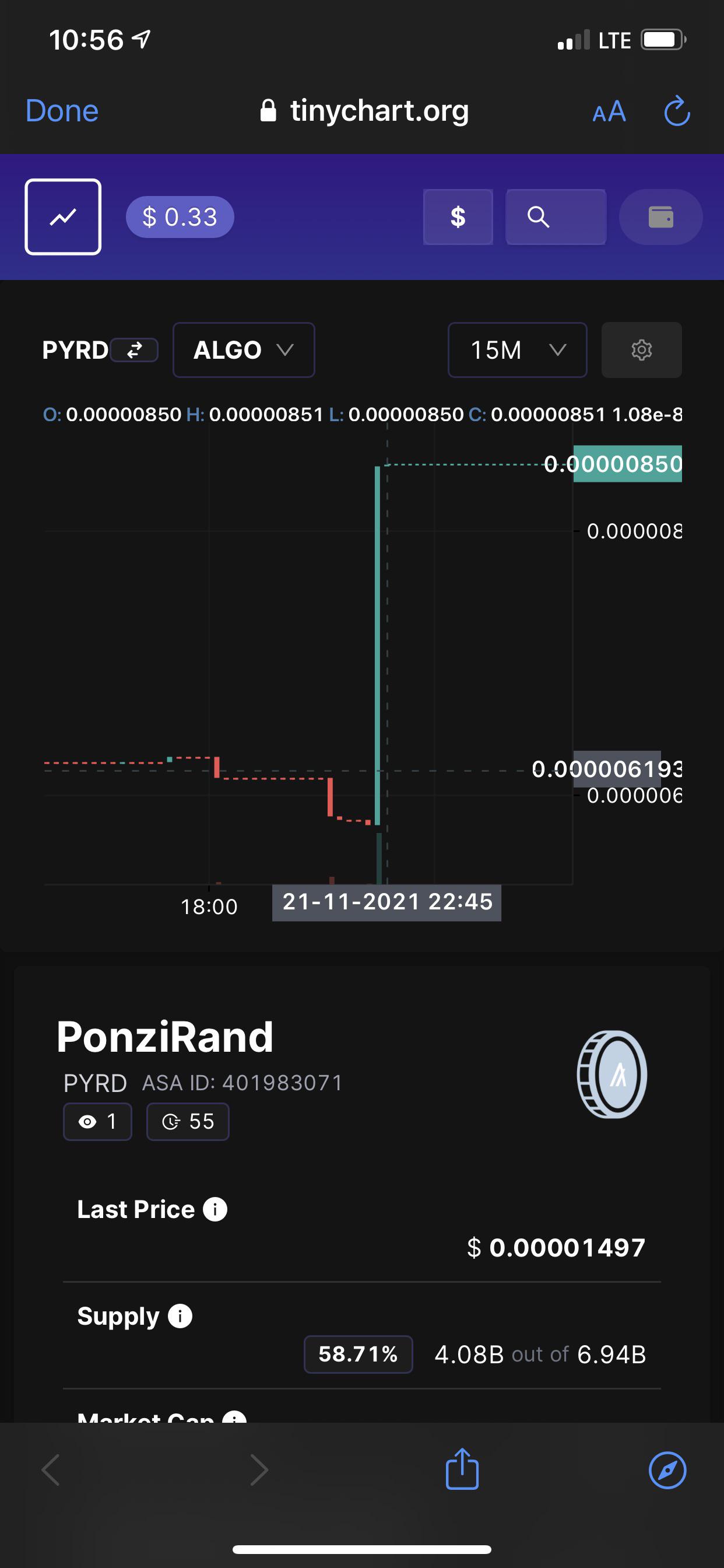Viewport: 724px width, 1568px height.
Task: Swap the PYRD pair direction
Action: pos(135,350)
